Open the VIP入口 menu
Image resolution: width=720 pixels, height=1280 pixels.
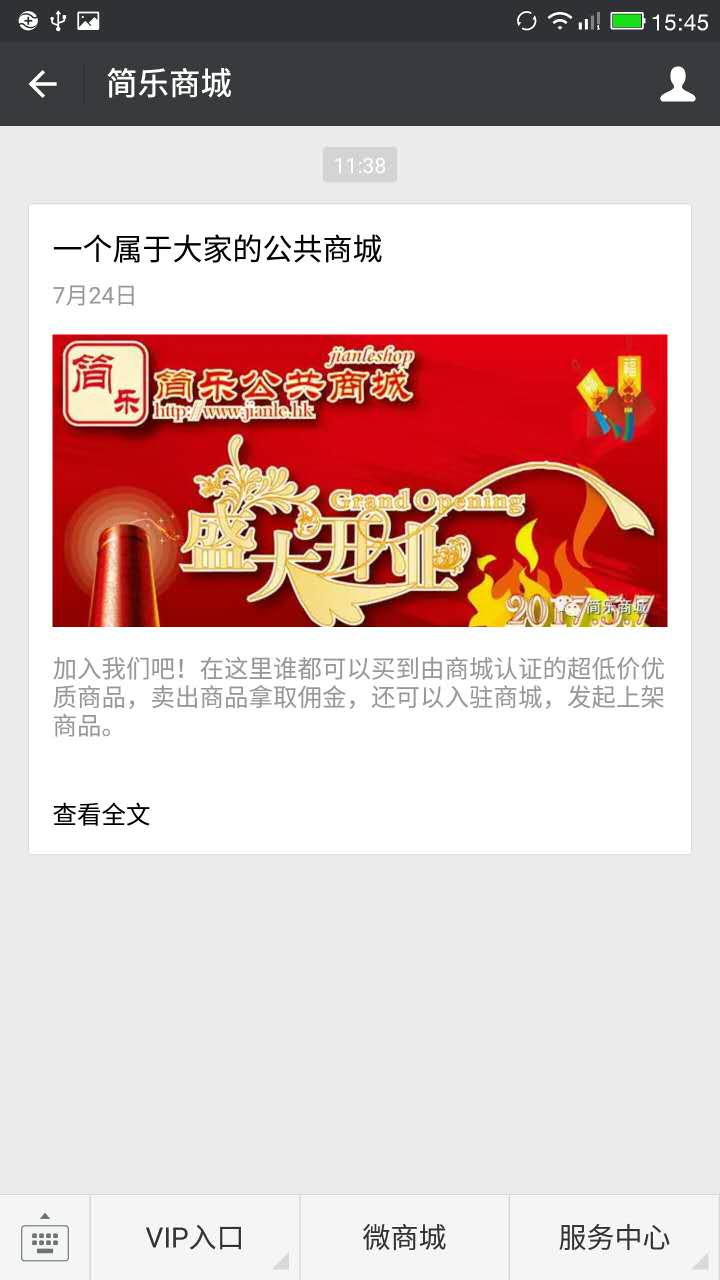(195, 1238)
